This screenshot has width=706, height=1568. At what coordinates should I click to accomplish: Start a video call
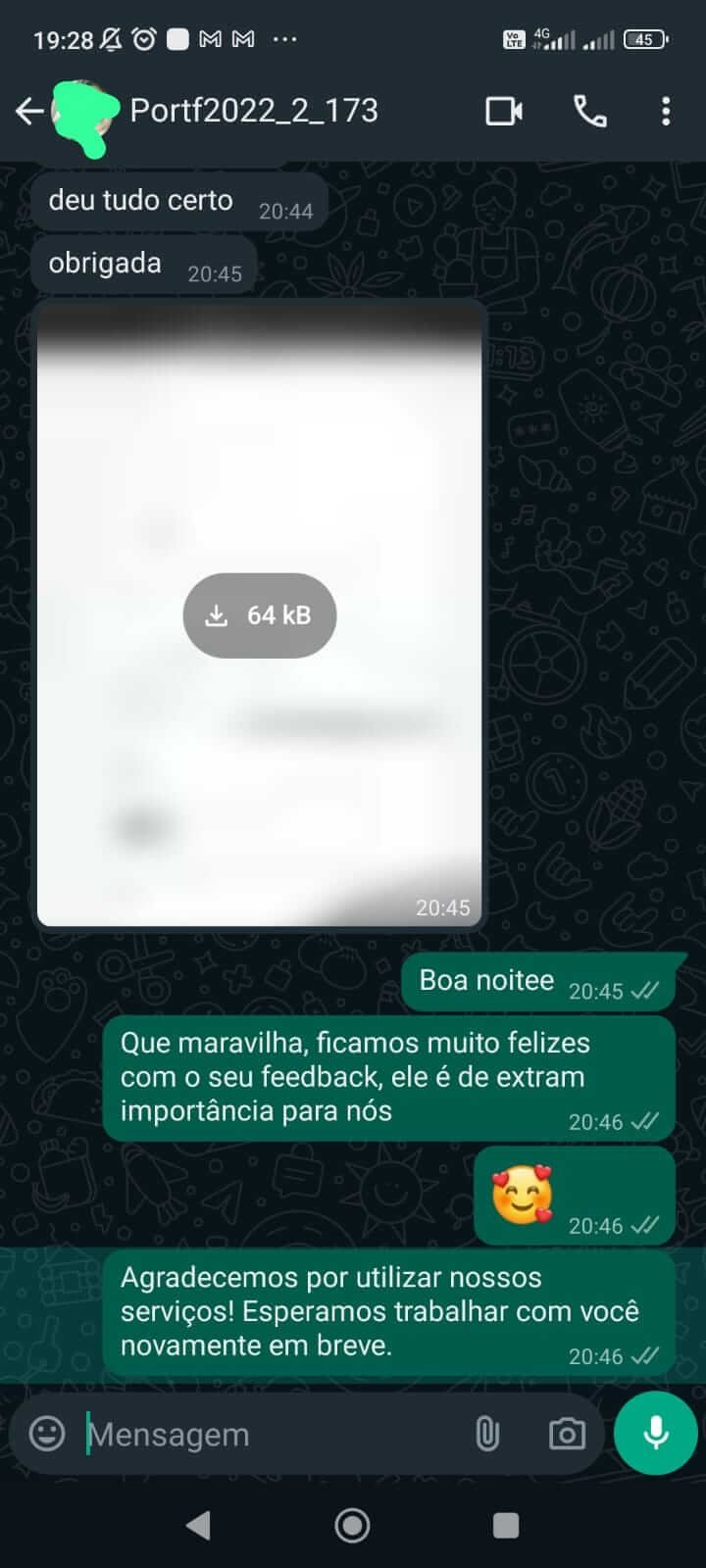(504, 112)
